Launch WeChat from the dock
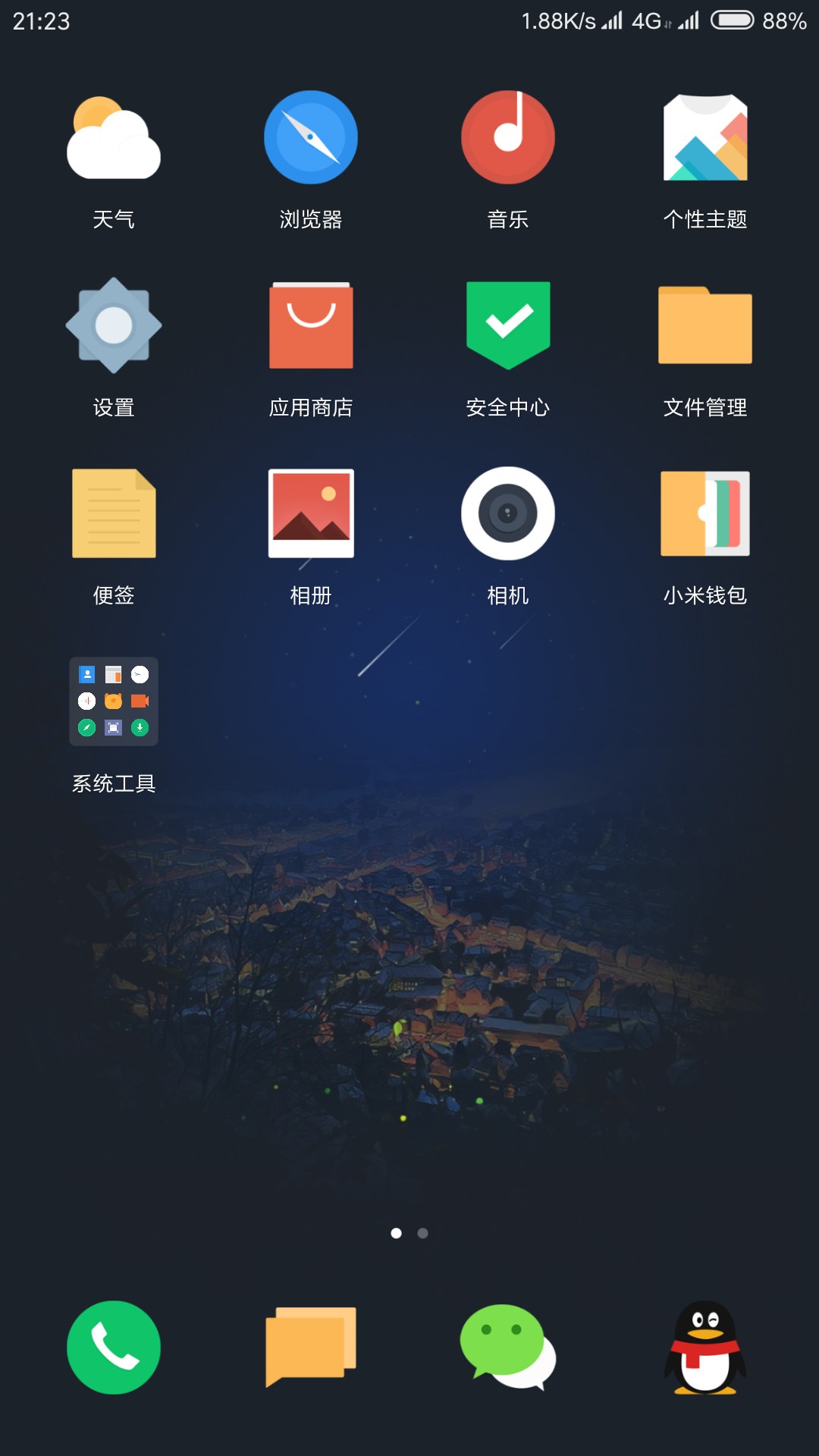This screenshot has height=1456, width=819. [508, 1346]
